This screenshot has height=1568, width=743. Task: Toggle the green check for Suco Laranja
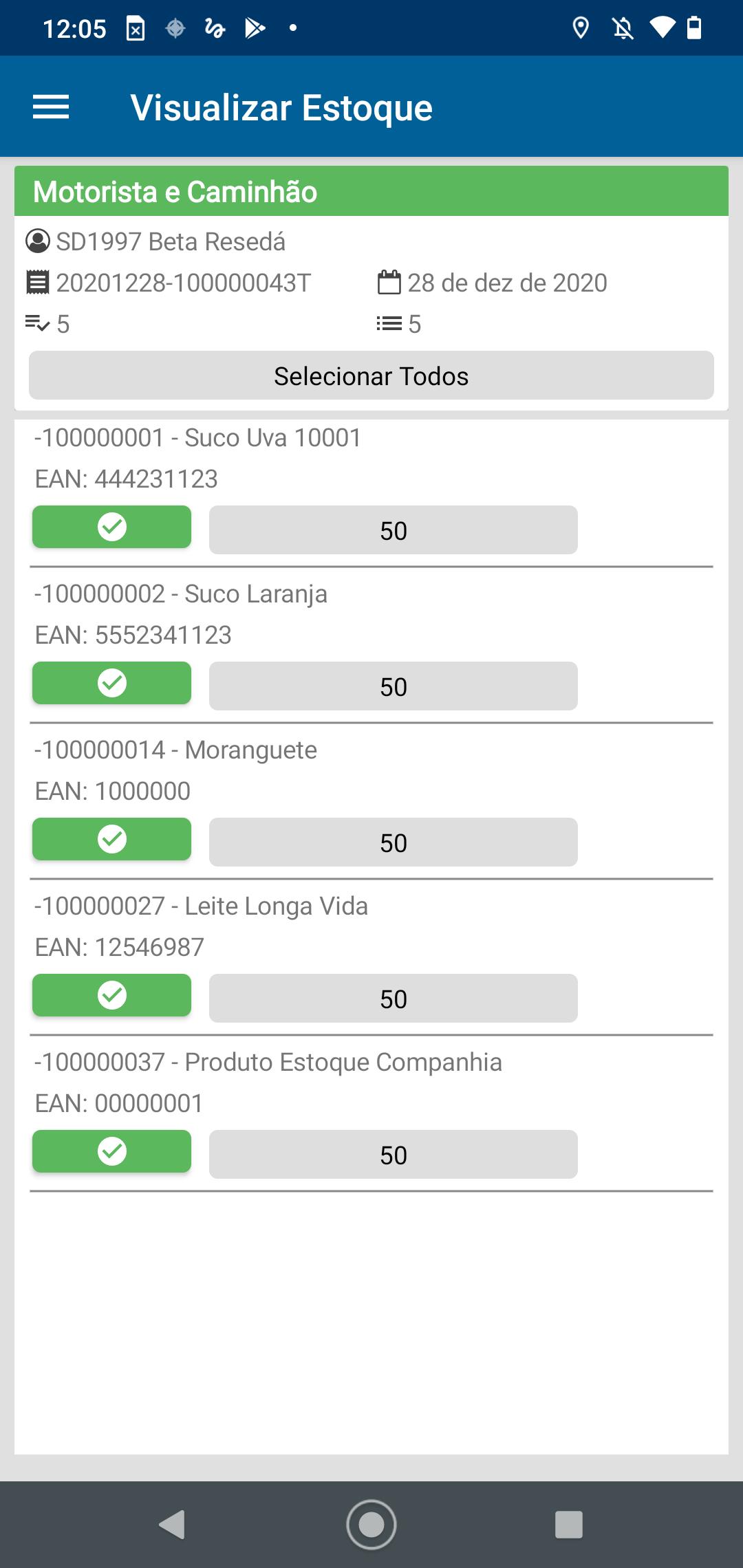(111, 683)
